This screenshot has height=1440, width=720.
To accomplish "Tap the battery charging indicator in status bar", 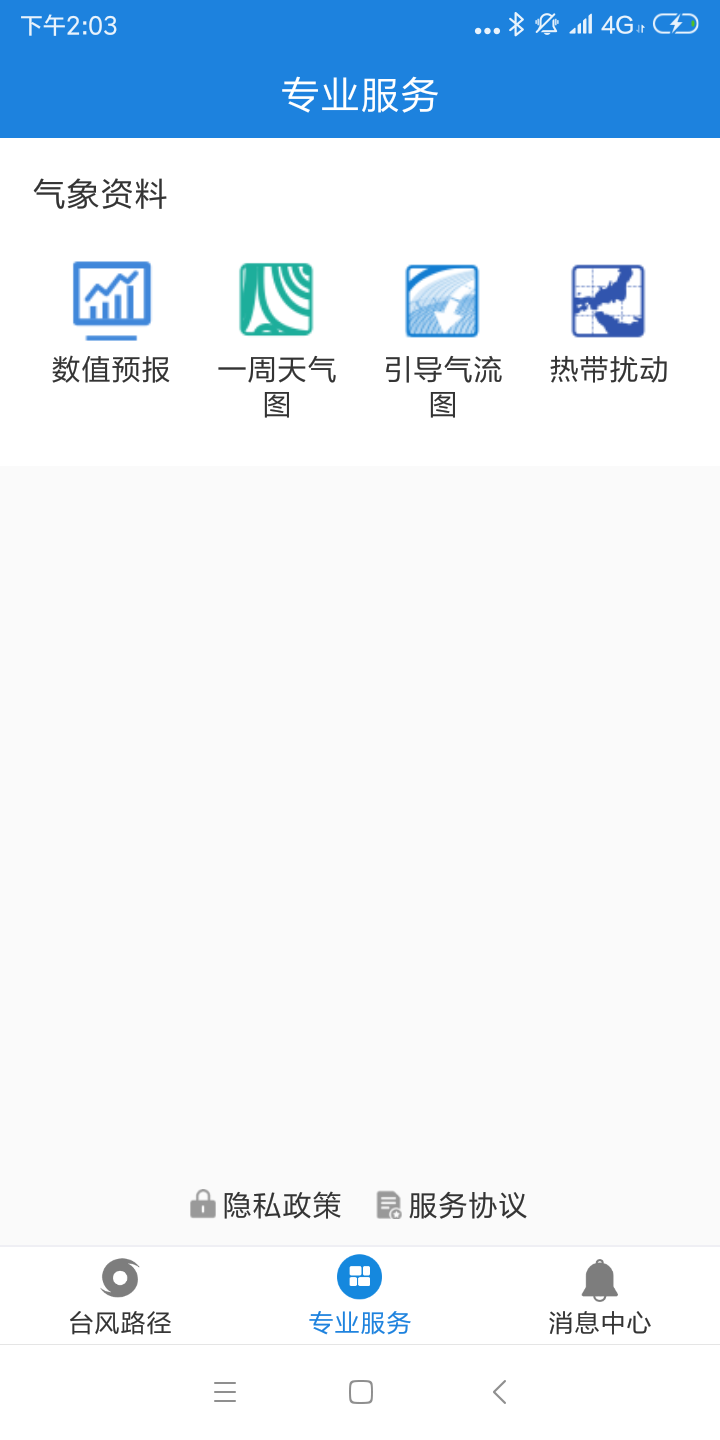I will pos(674,27).
